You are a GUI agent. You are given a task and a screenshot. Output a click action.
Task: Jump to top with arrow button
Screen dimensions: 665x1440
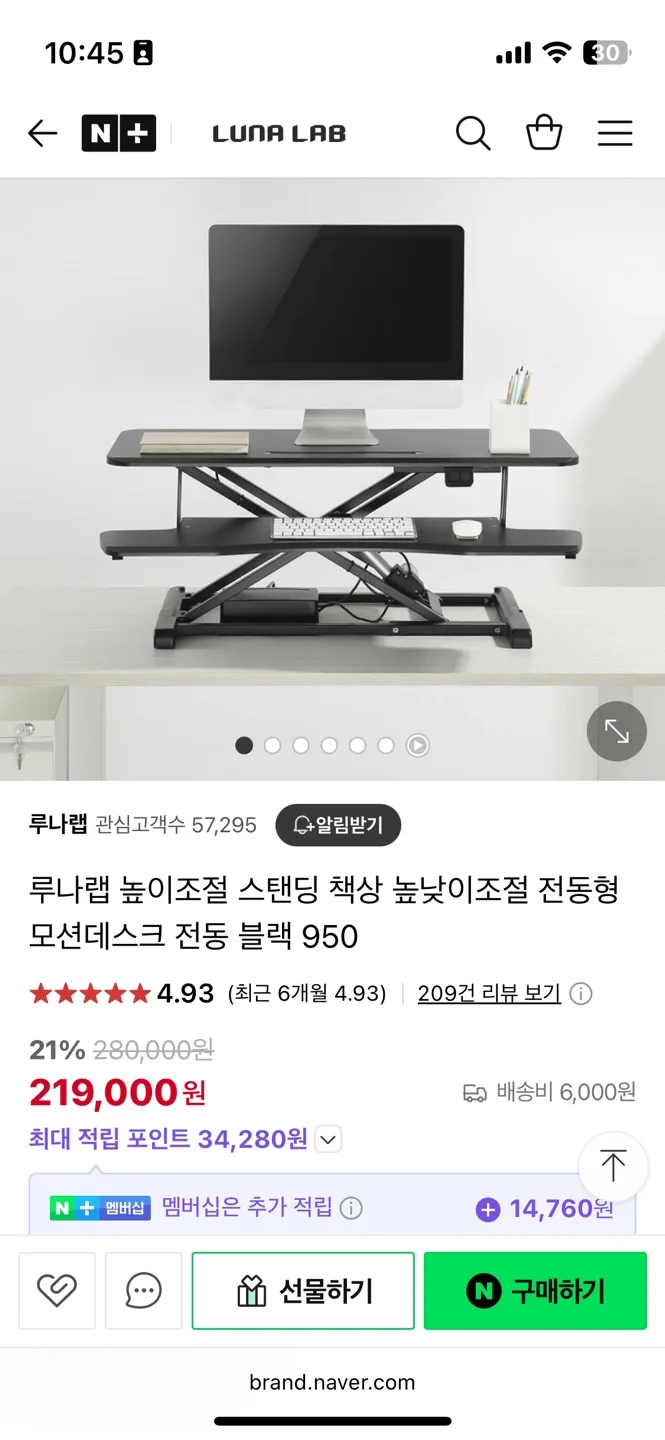pos(613,1166)
